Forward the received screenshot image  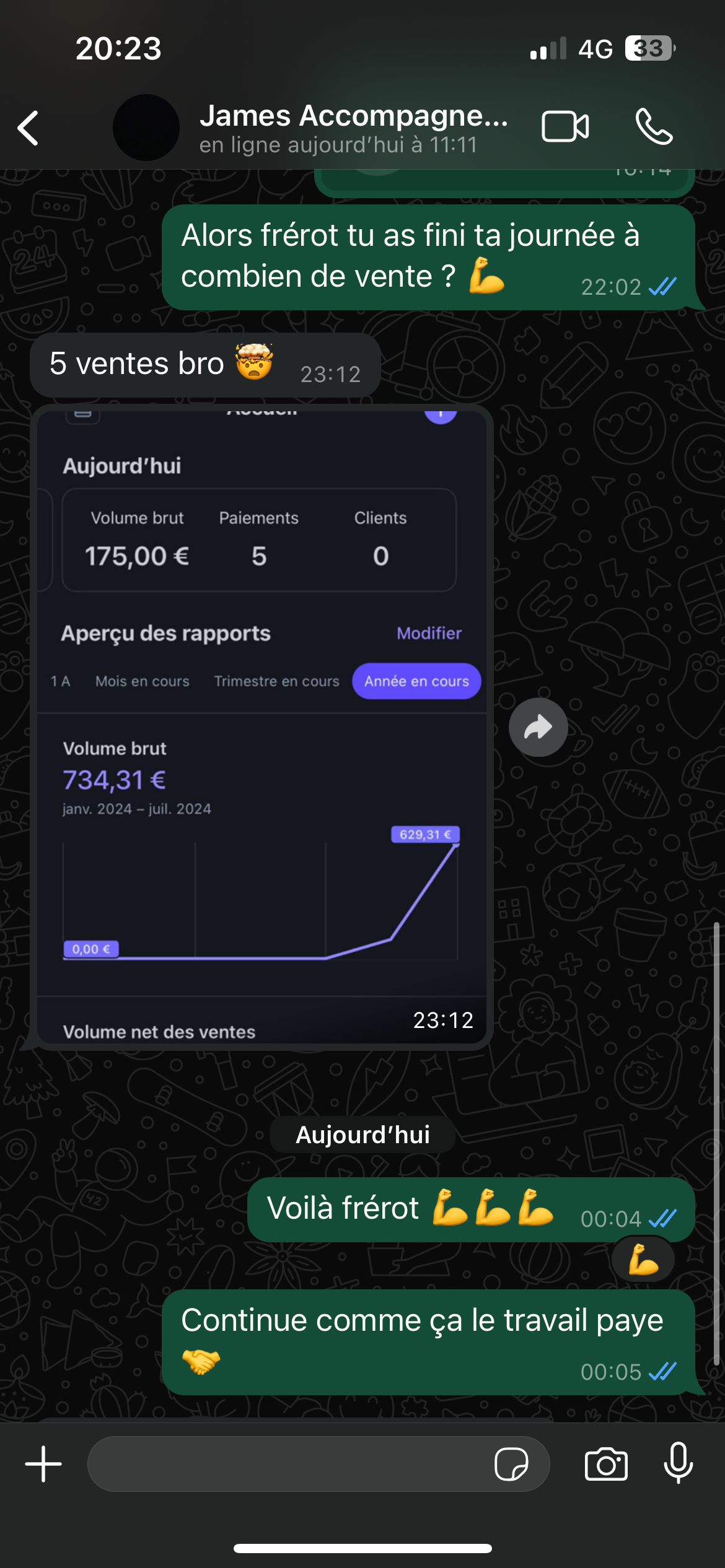click(x=538, y=728)
